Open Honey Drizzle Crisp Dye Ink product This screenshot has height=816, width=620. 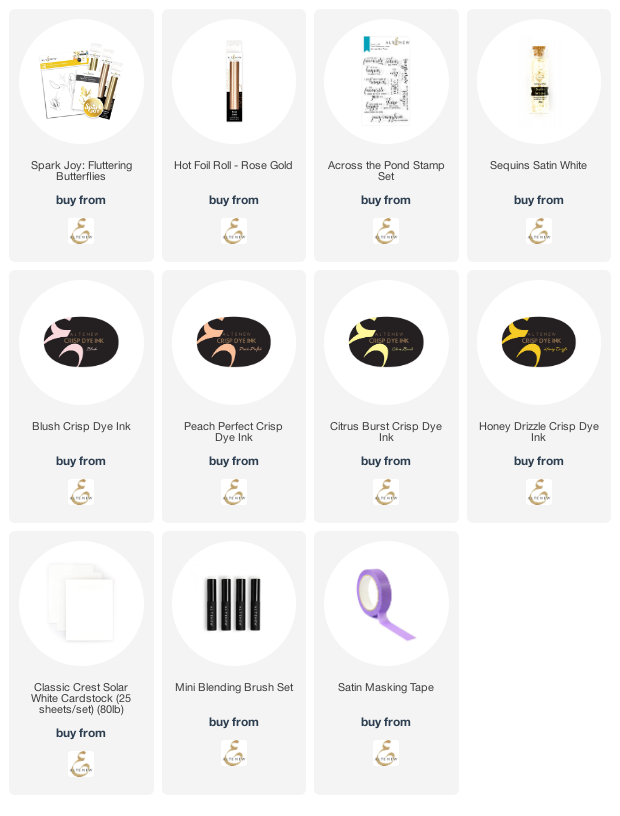[539, 343]
